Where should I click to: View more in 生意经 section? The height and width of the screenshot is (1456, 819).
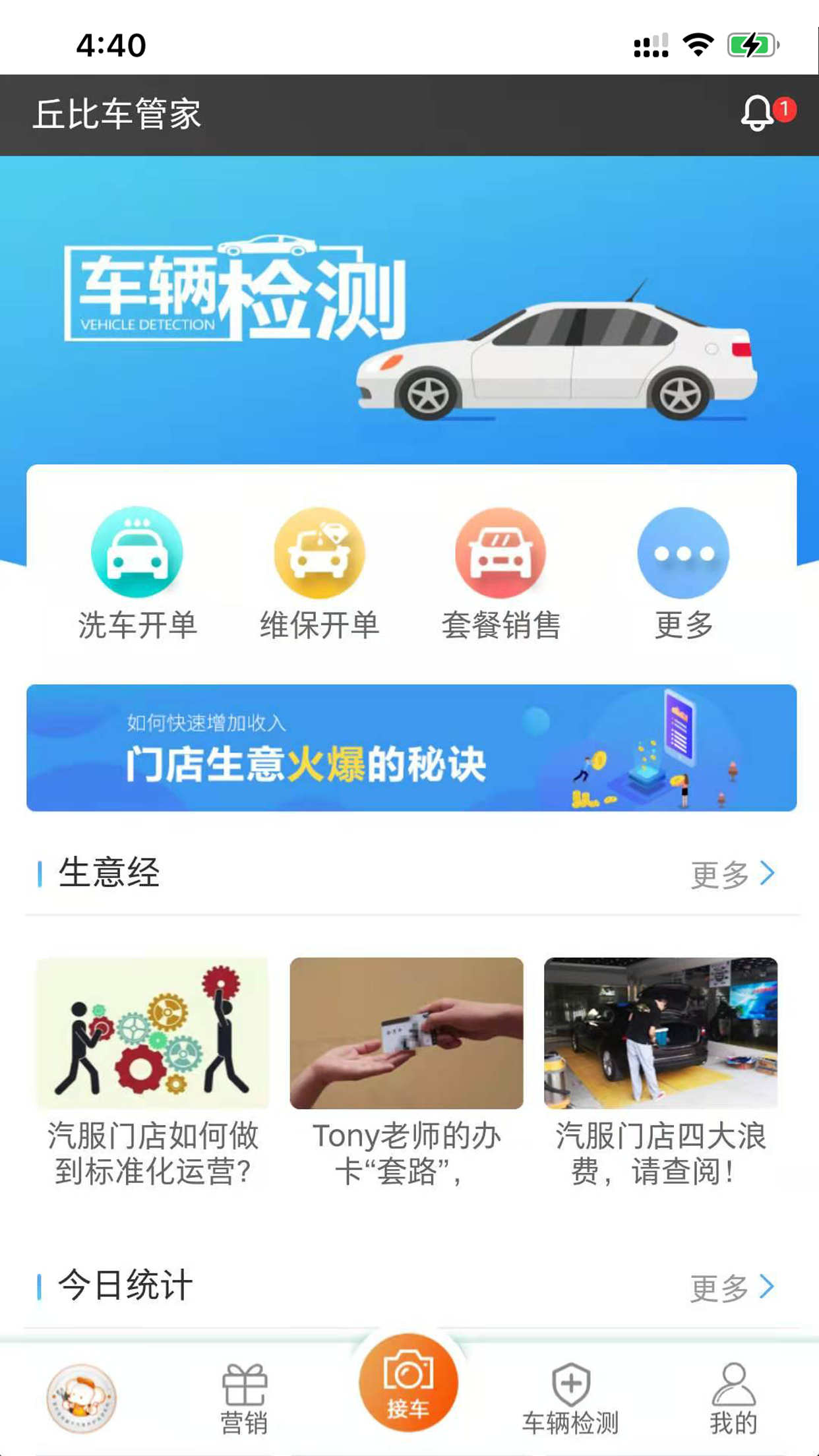733,874
